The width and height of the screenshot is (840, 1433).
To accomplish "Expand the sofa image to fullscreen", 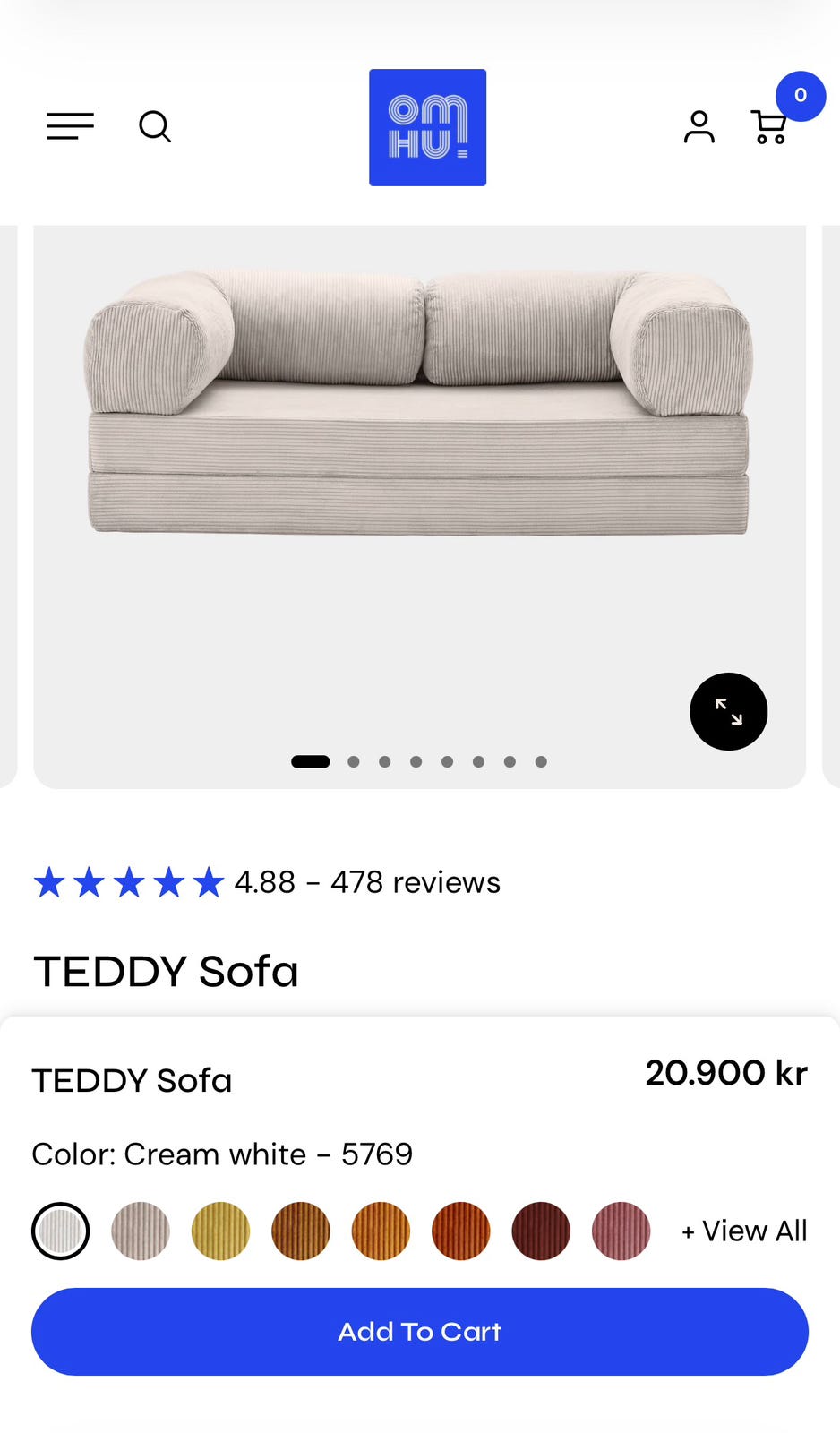I will click(728, 711).
